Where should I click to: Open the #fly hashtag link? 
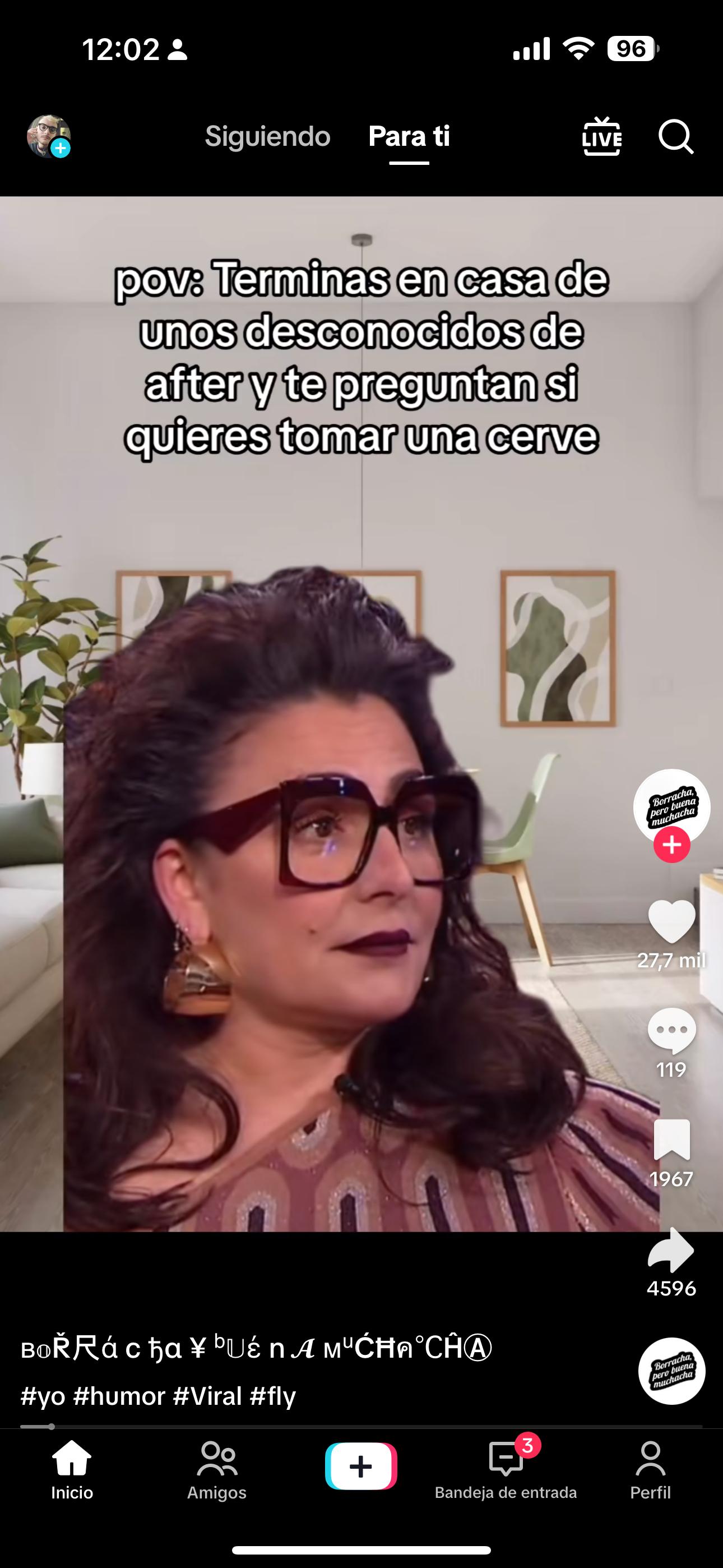272,1396
